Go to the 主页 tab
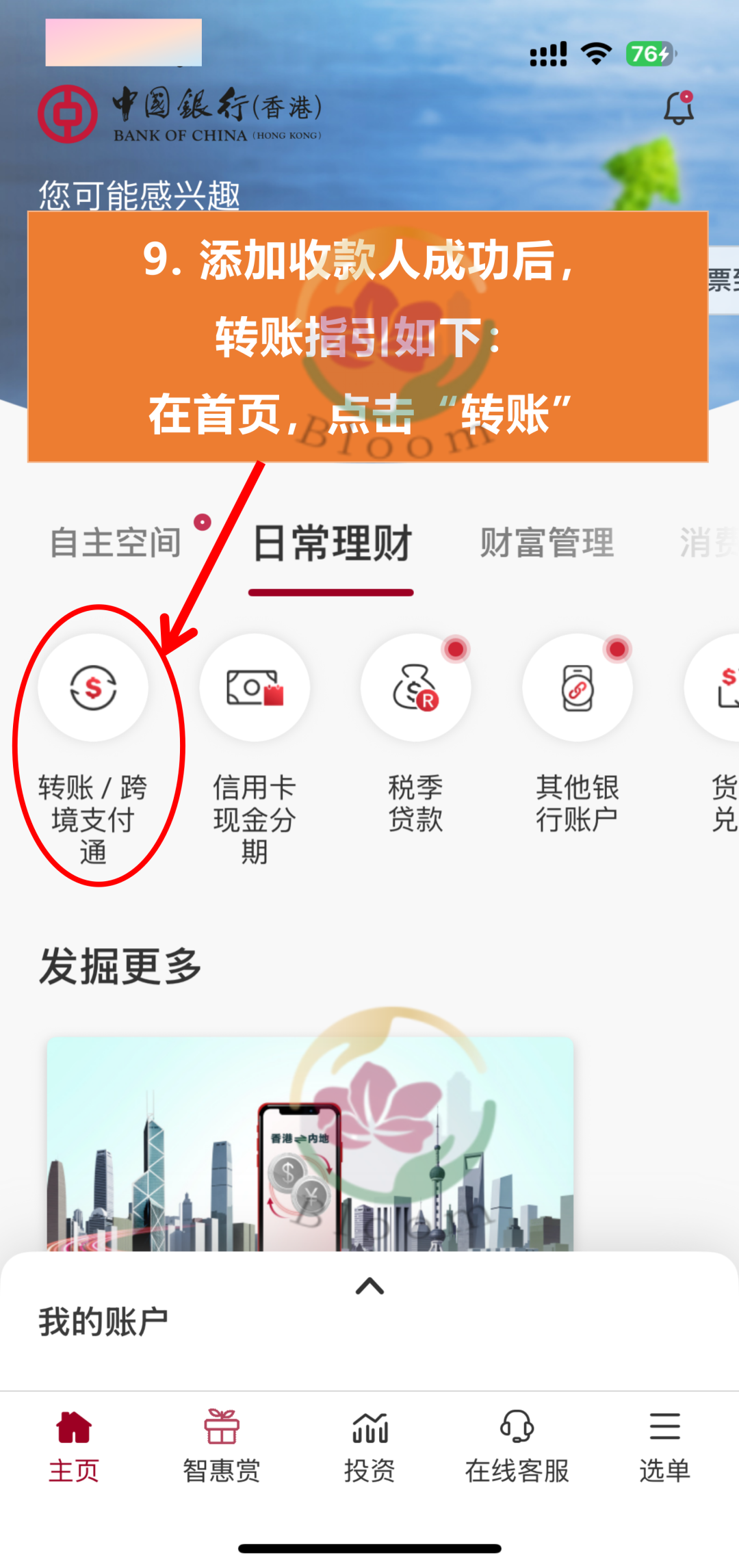 [74, 1439]
